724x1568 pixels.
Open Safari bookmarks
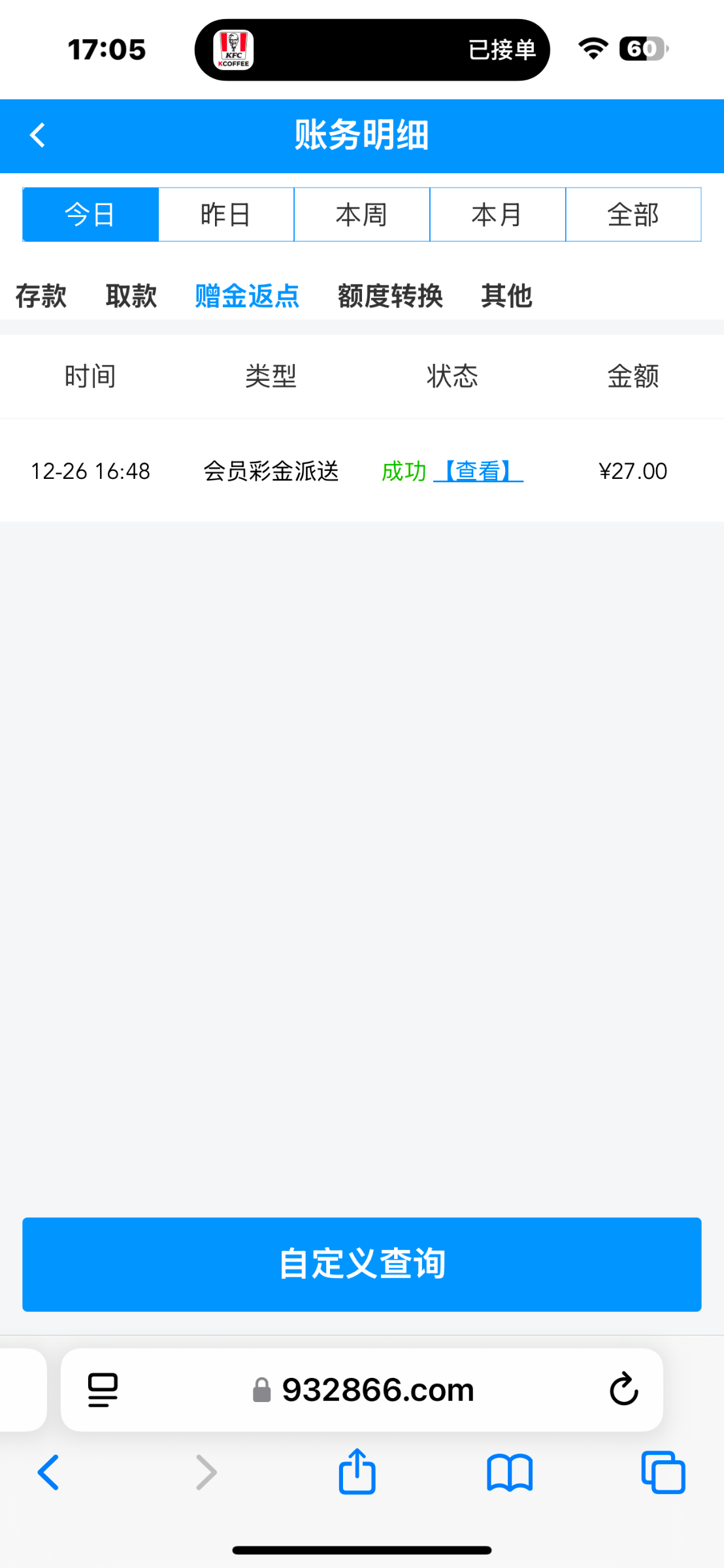pyautogui.click(x=510, y=1473)
